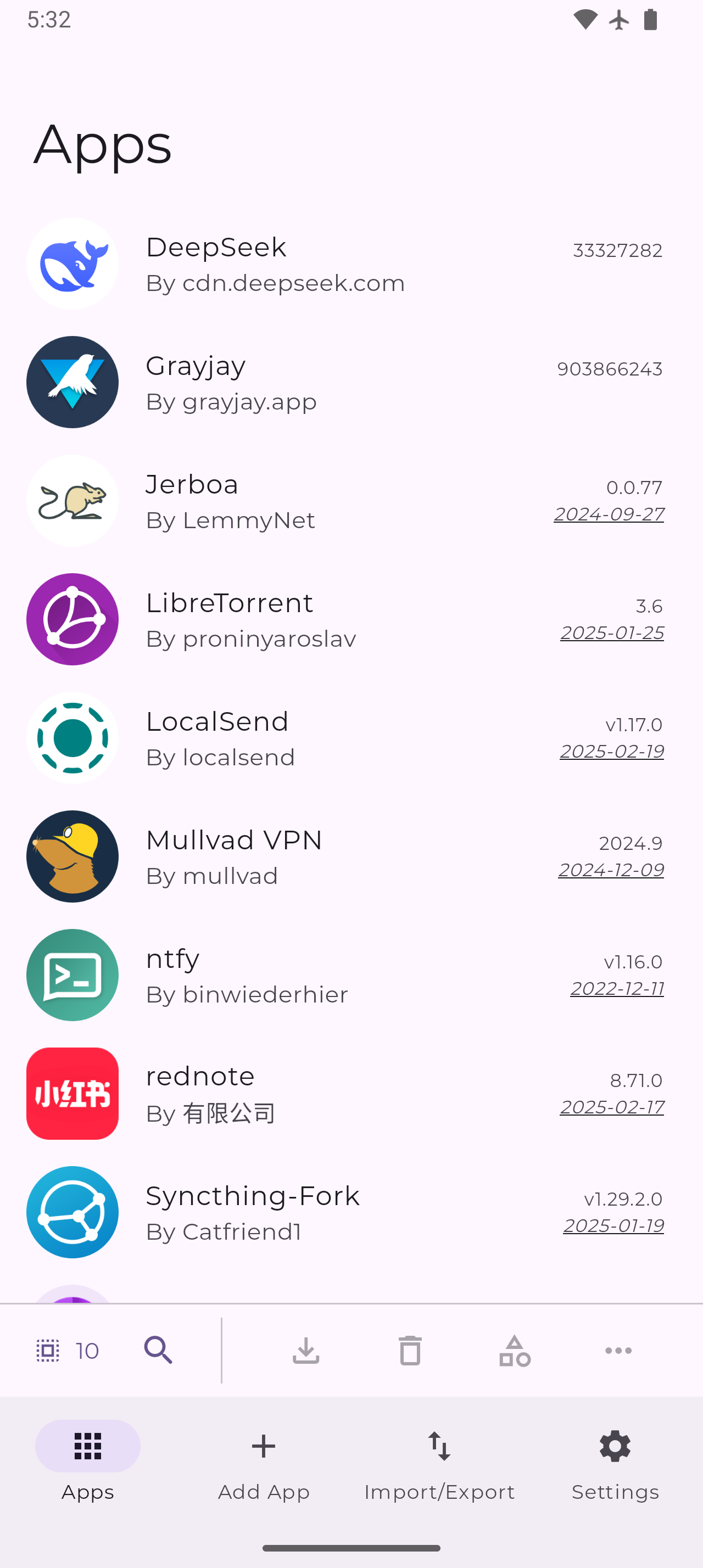
Task: Toggle selection of LocalSend via its icon
Action: tap(72, 738)
